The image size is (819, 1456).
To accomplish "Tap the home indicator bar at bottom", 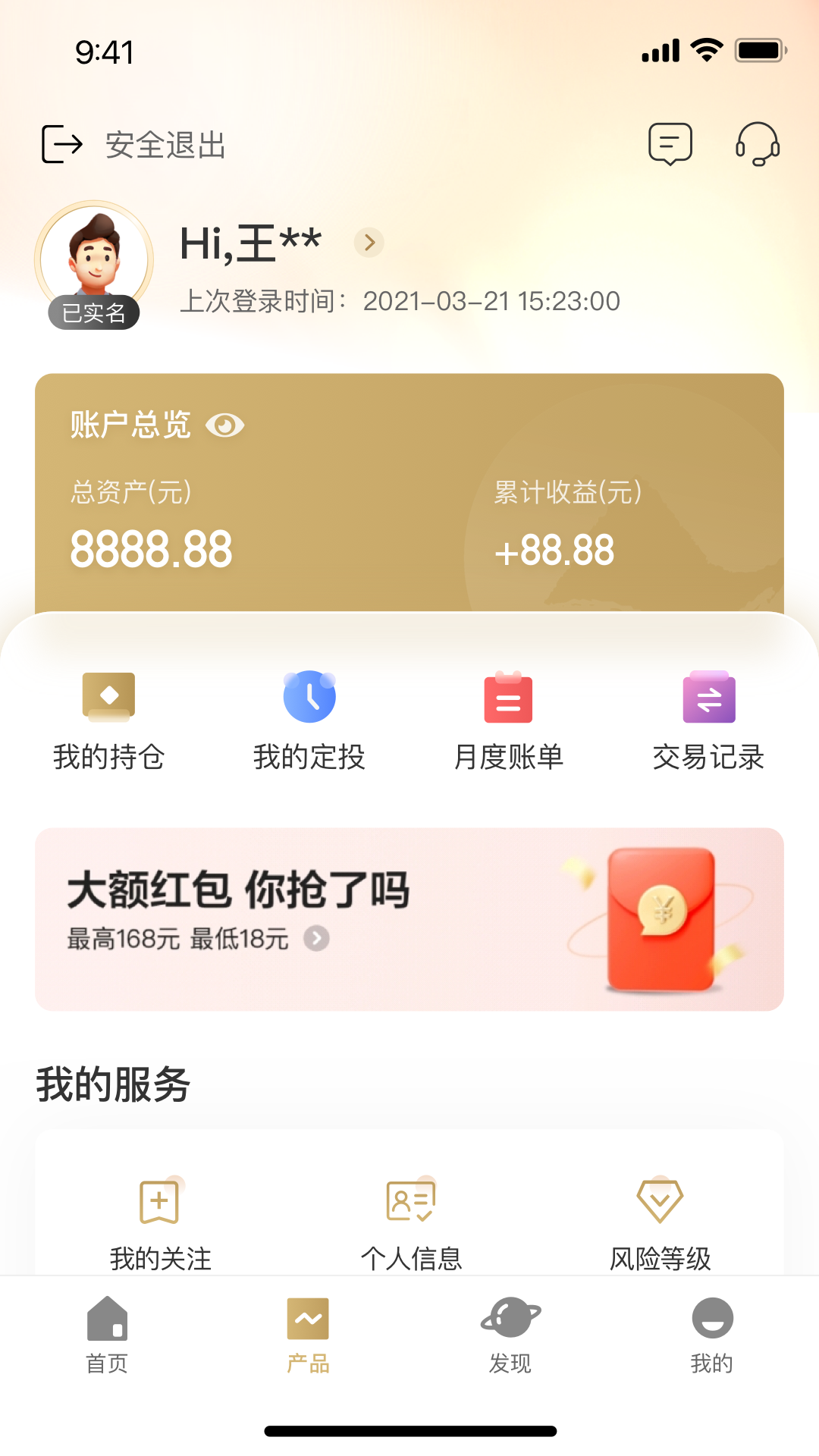I will [x=409, y=1428].
